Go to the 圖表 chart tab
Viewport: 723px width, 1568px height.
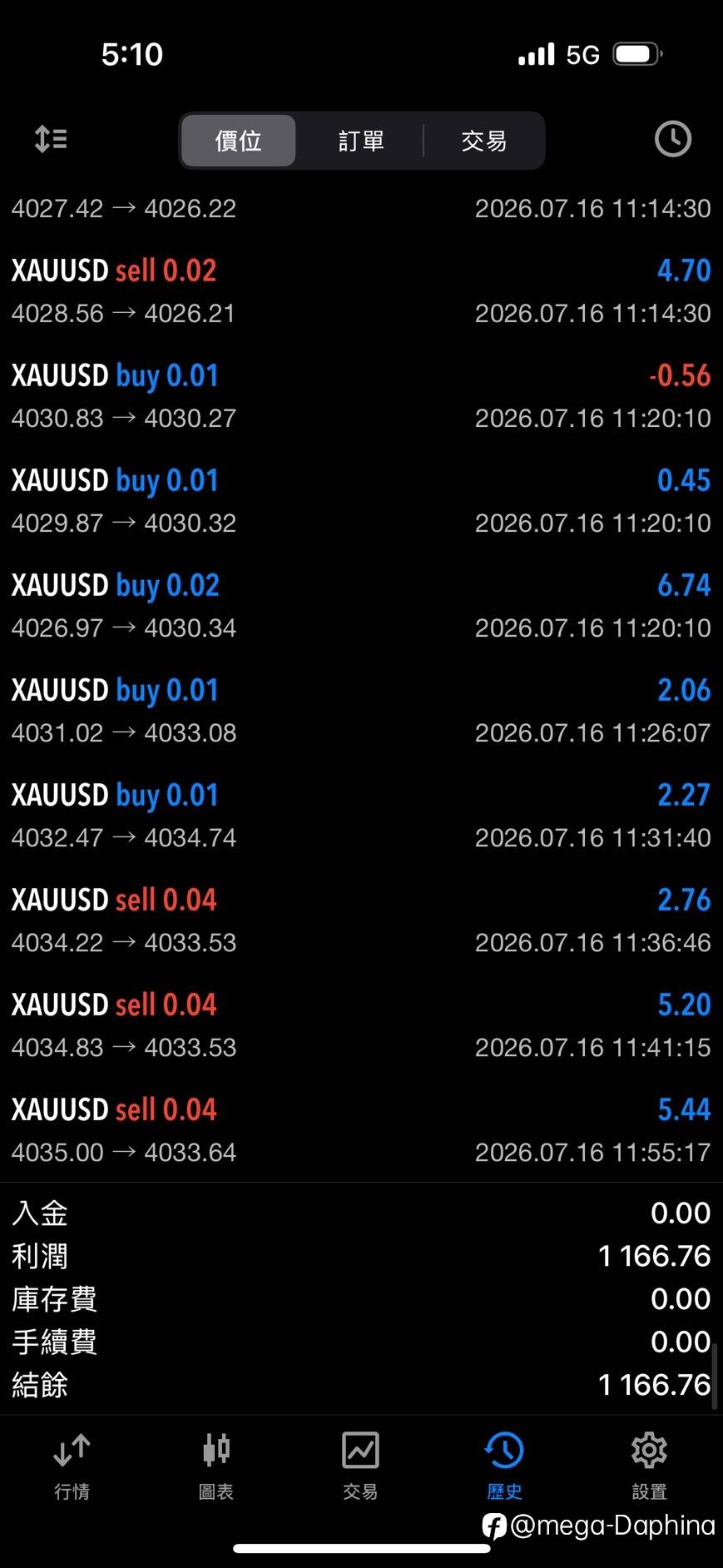click(216, 1466)
